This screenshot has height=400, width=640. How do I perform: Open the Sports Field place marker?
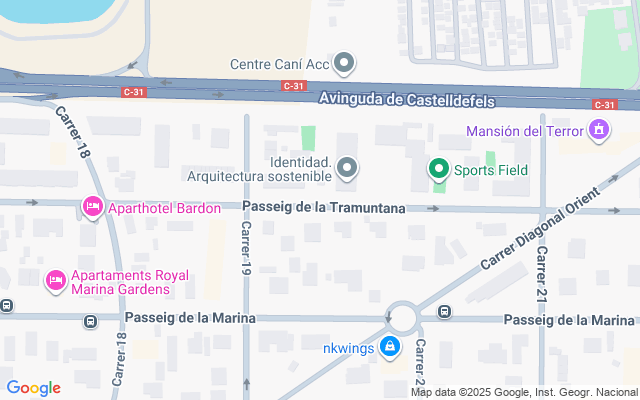coord(437,169)
